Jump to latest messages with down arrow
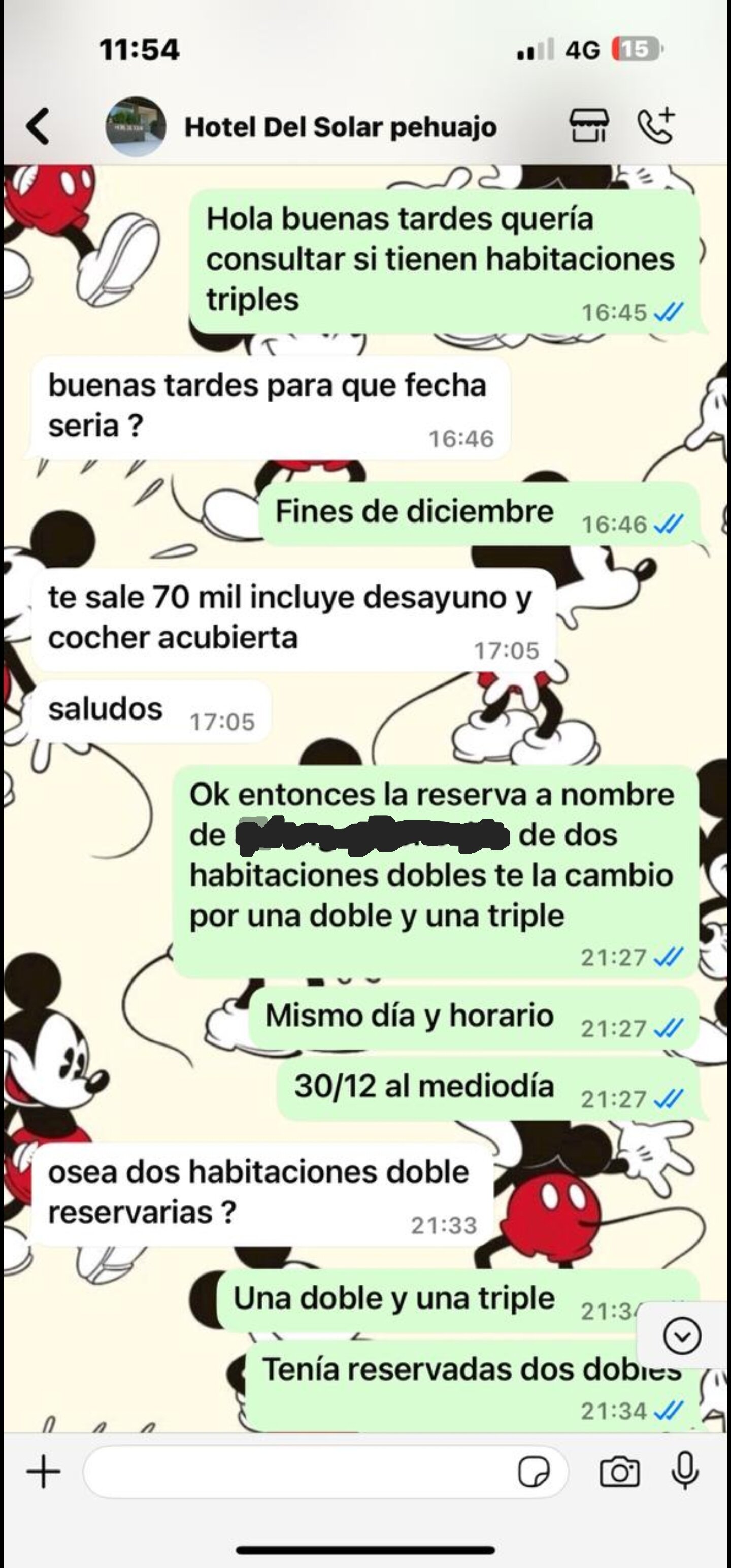 tap(682, 1335)
